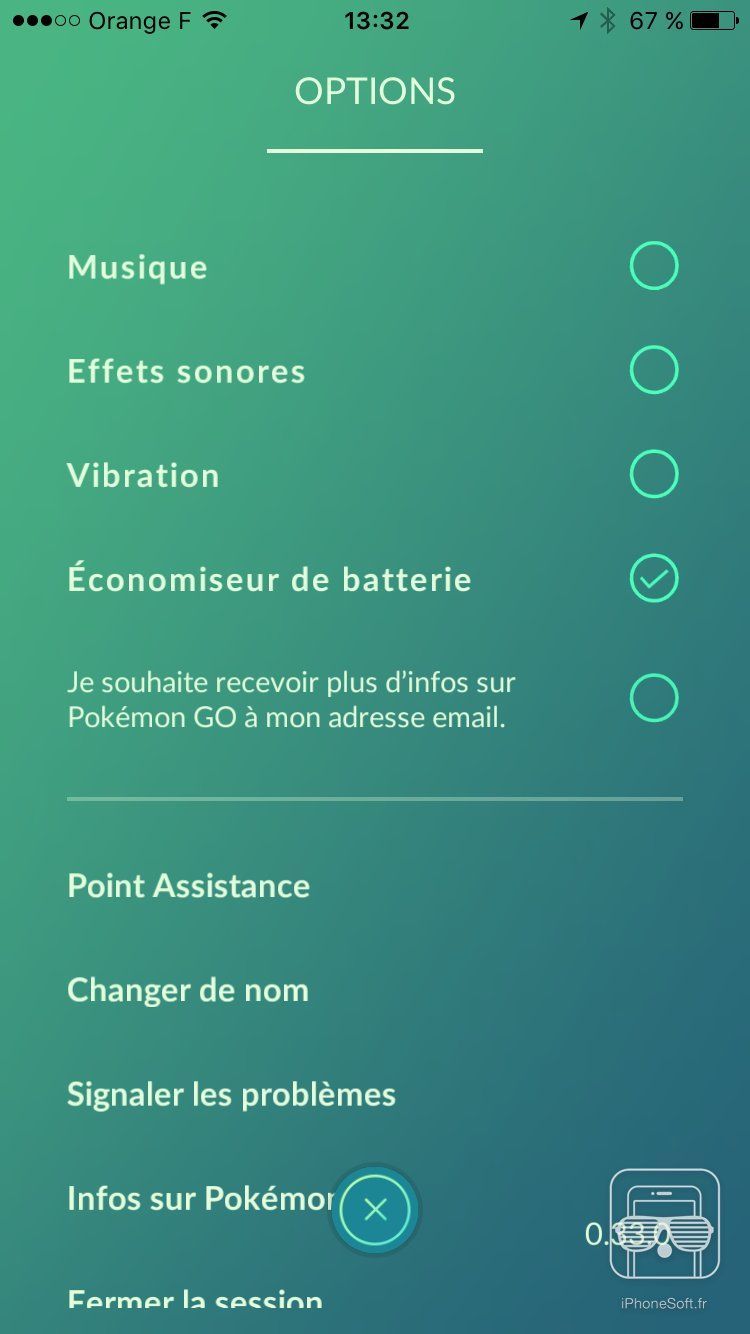The height and width of the screenshot is (1334, 750).
Task: Open Signaler les problèmes
Action: pos(231,1094)
